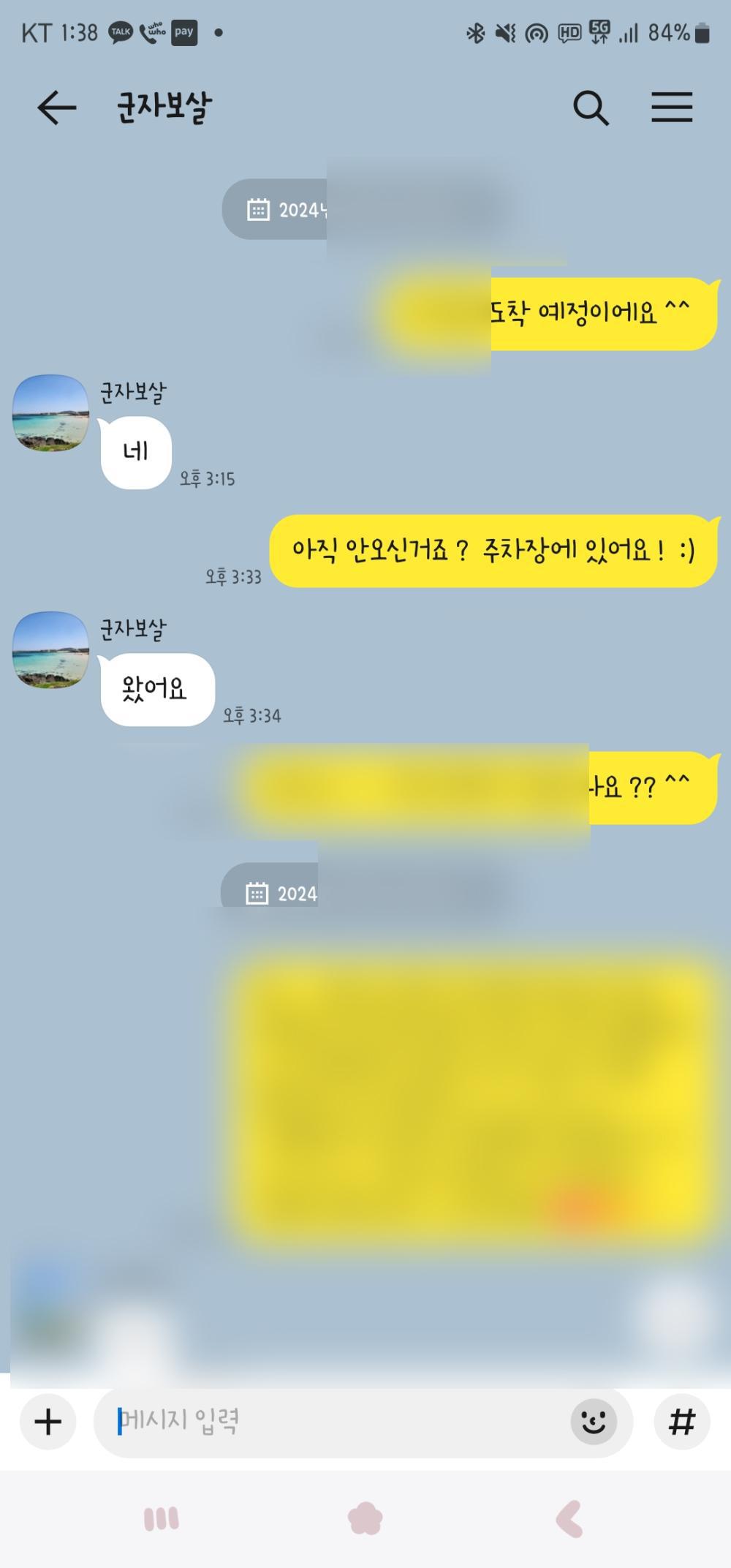Go back from the 군자보살 chat
731x1568 pixels.
[56, 108]
